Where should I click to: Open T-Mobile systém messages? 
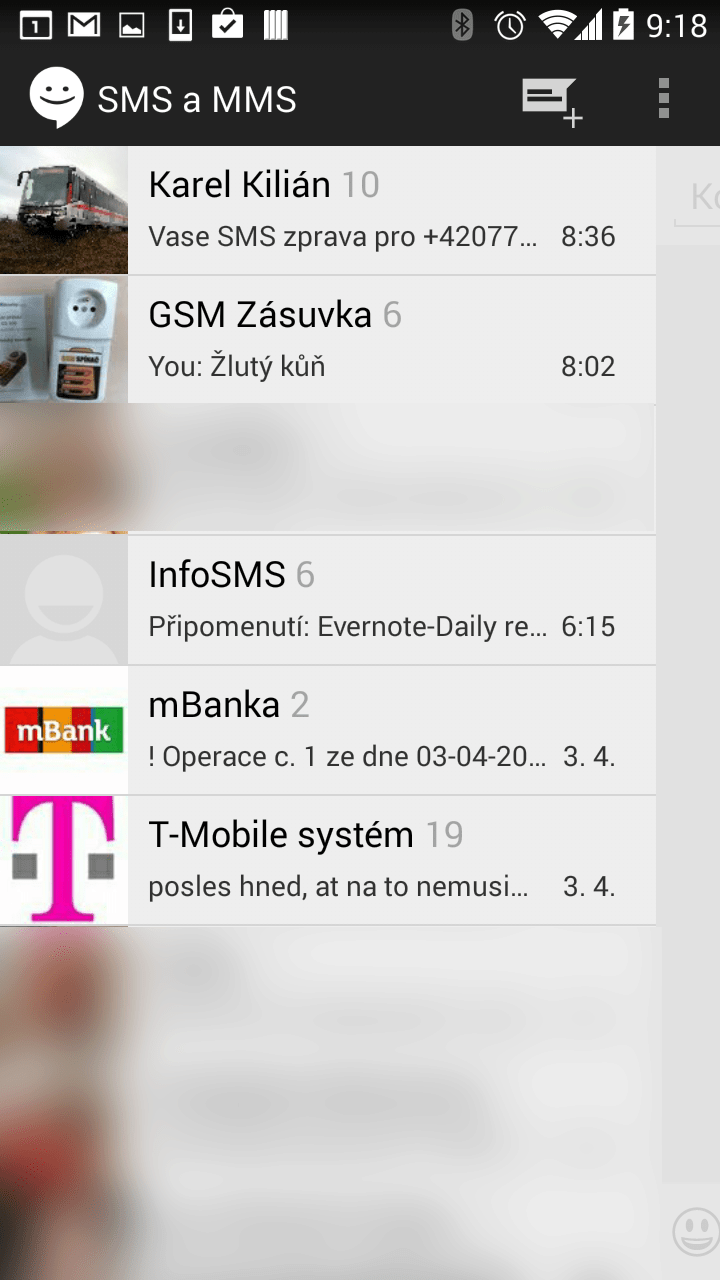[328, 860]
